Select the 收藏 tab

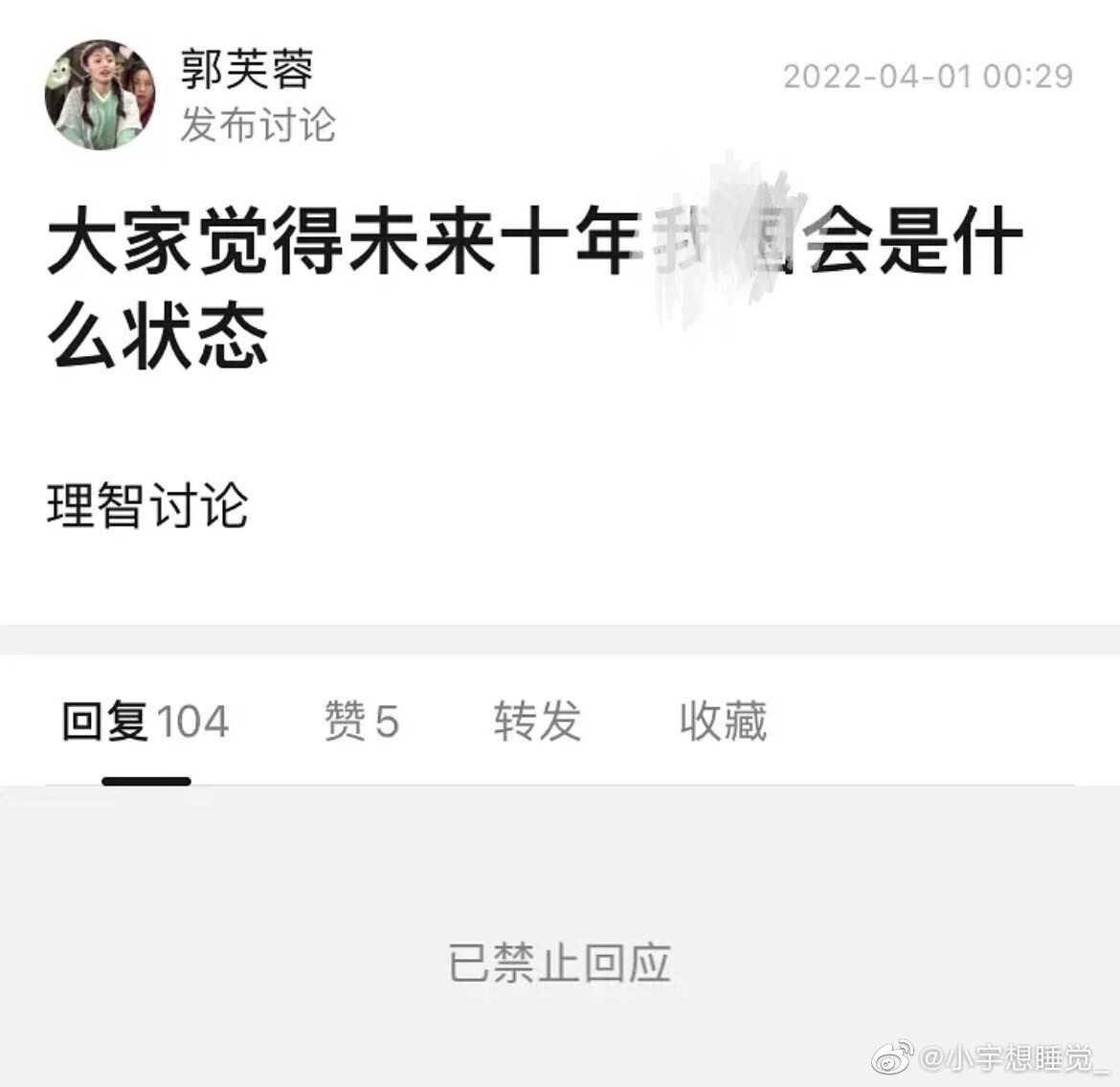(x=723, y=721)
